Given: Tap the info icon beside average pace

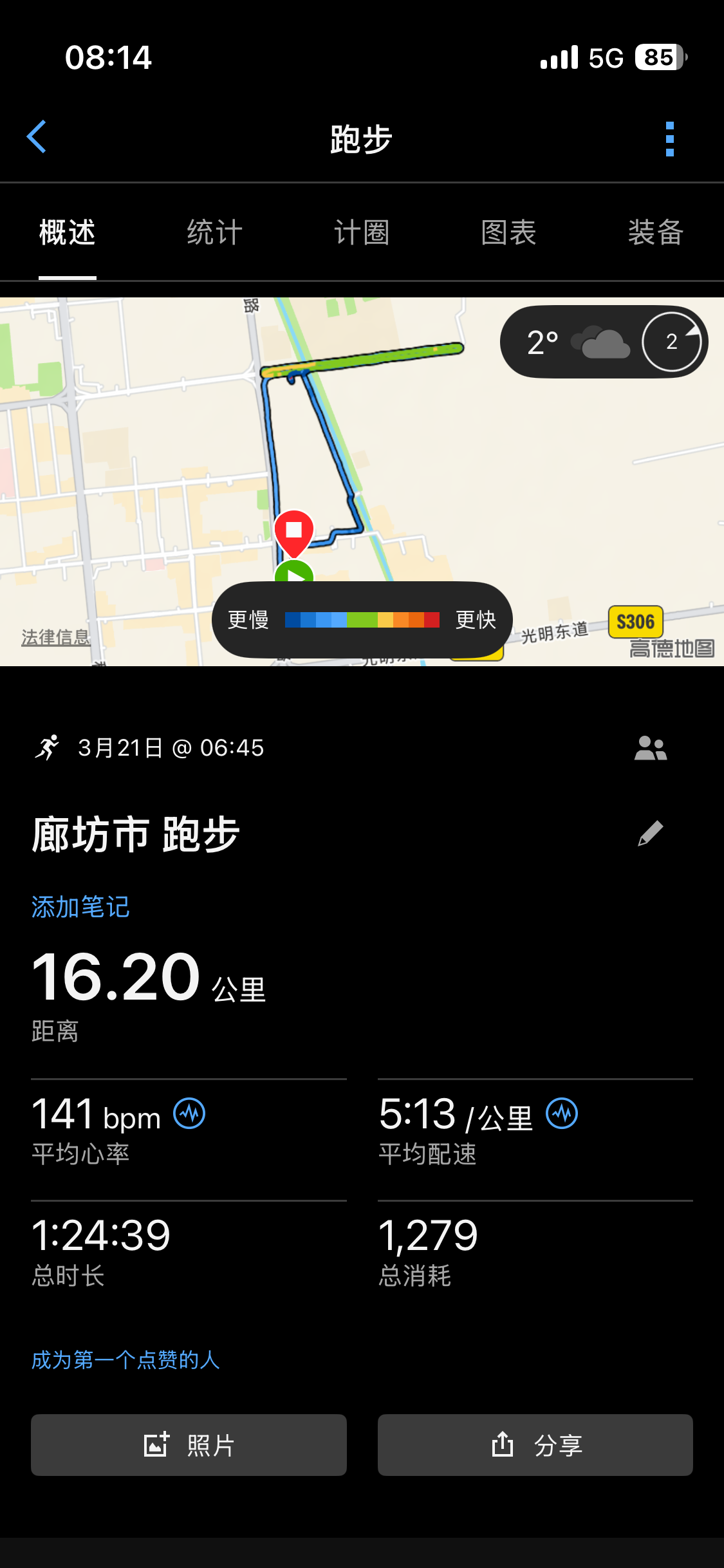Looking at the screenshot, I should click(562, 1114).
